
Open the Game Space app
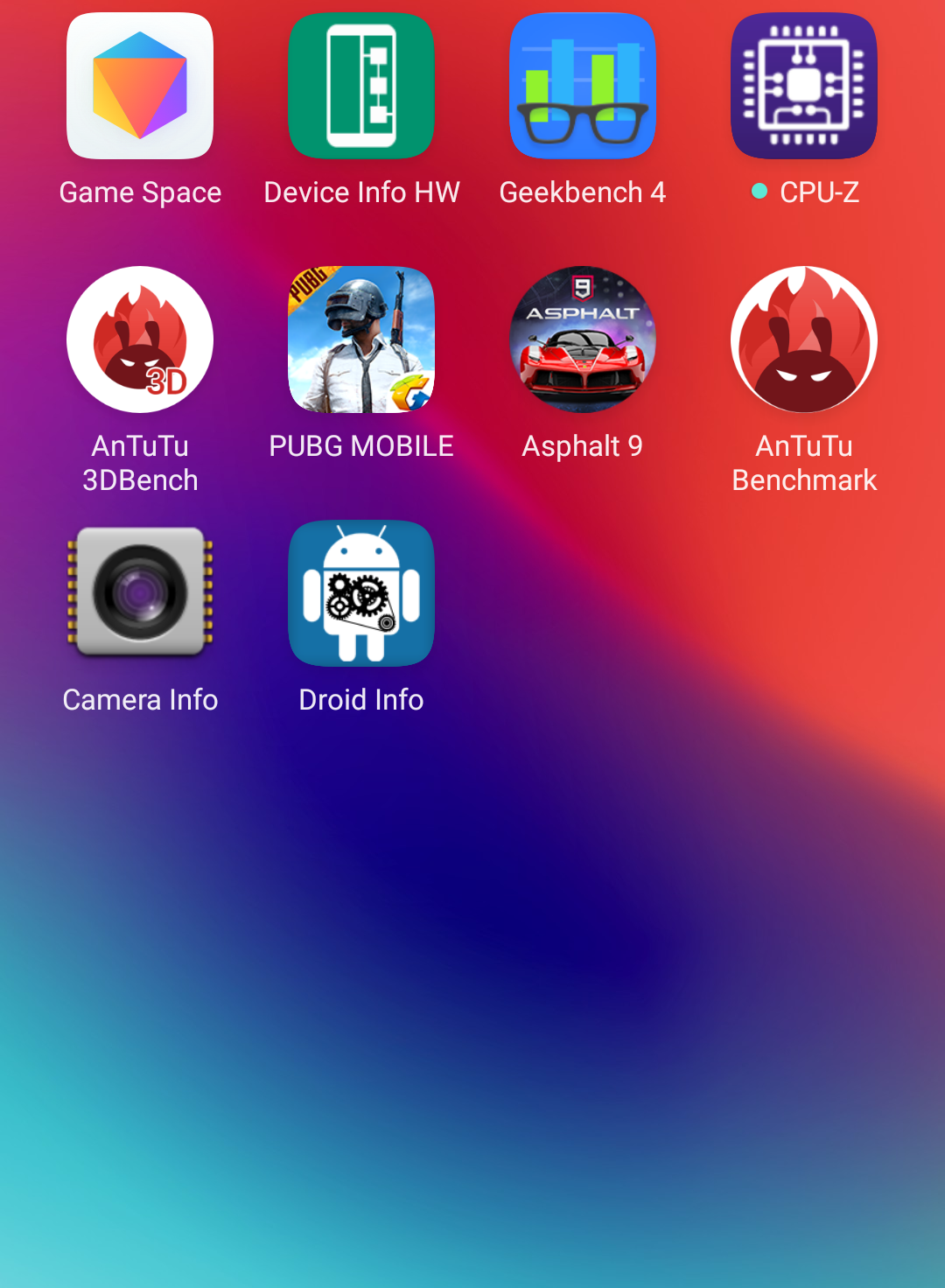140,86
